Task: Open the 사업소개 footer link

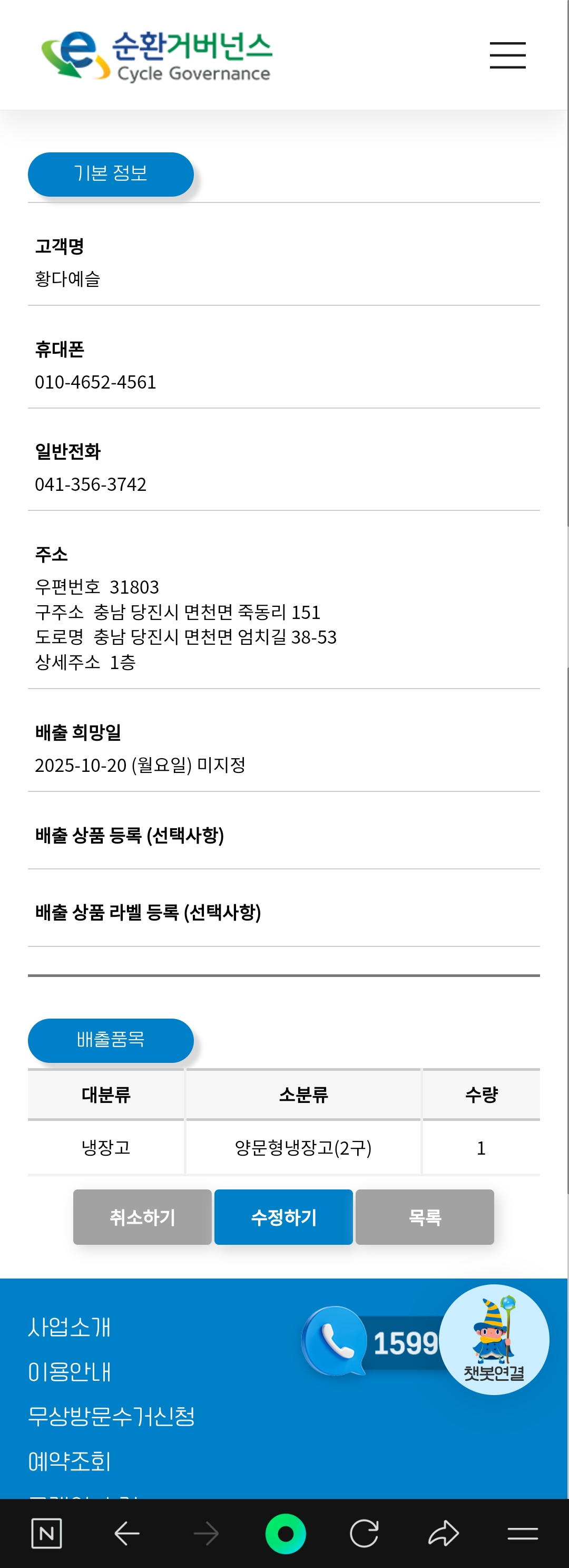Action: pyautogui.click(x=70, y=1327)
